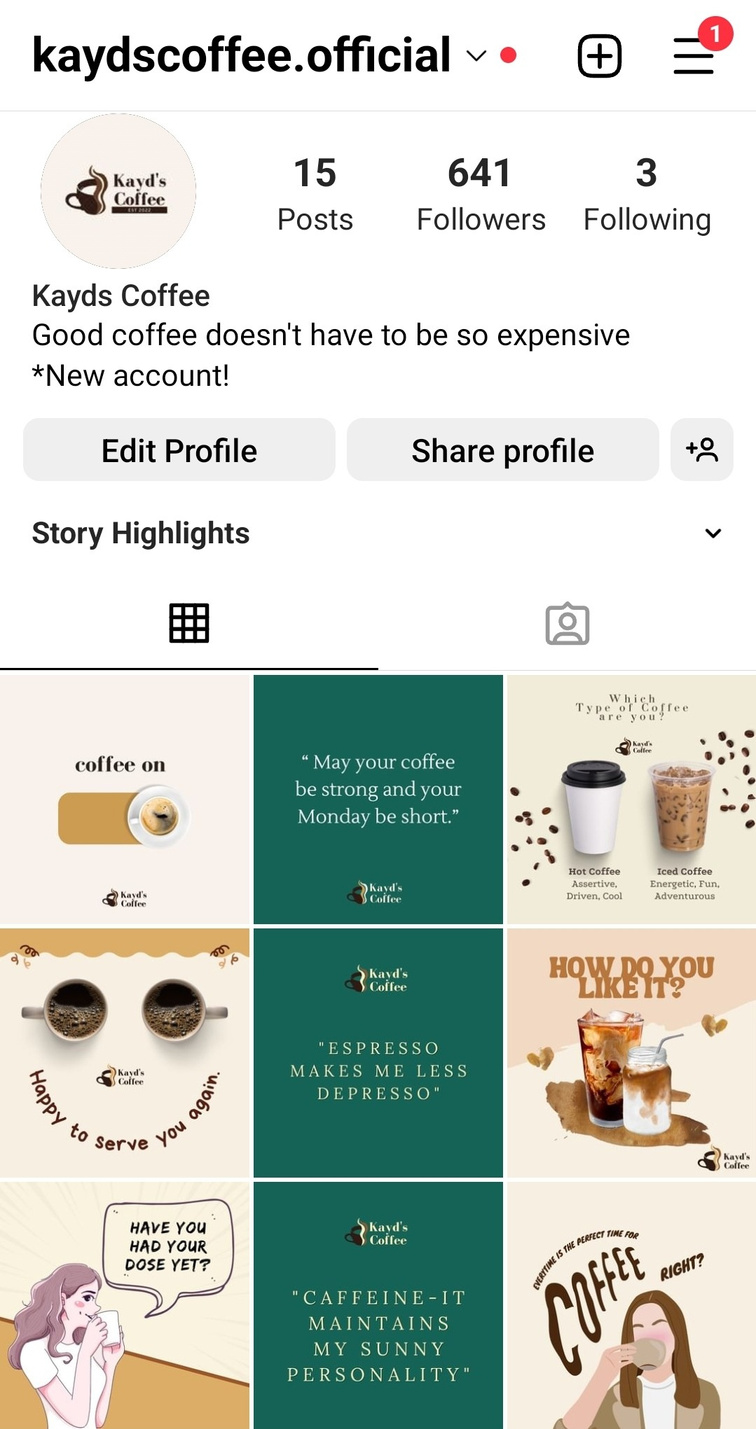Open the discover people icon

[702, 450]
